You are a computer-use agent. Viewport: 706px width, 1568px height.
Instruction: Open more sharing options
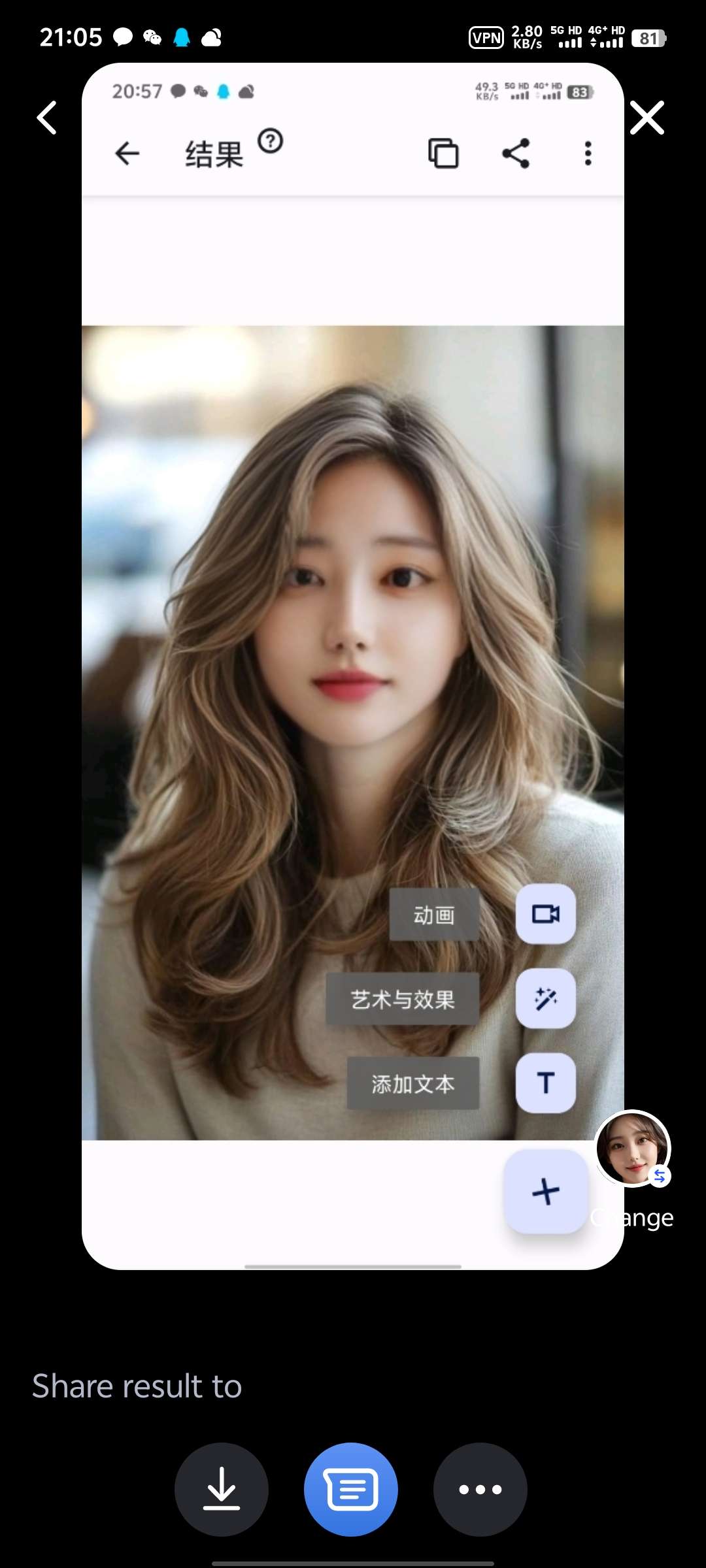pos(480,1489)
